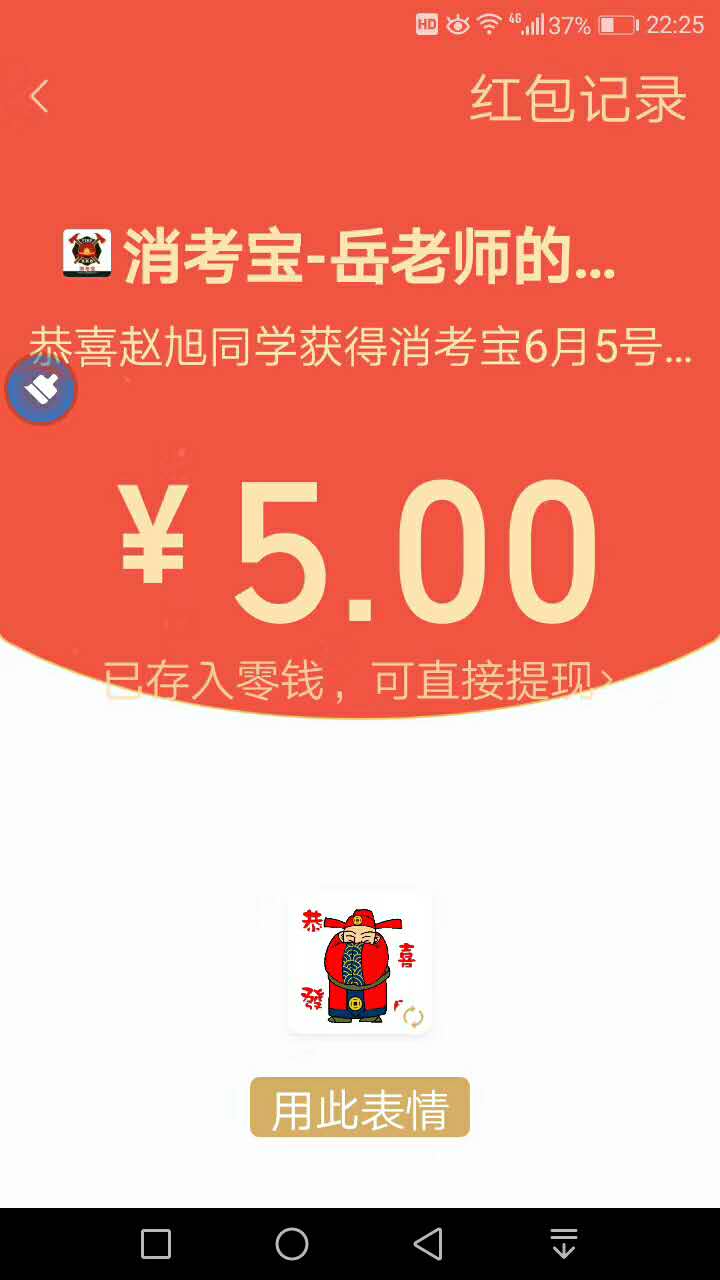The width and height of the screenshot is (720, 1280).
Task: Open 红包记录 red packet history
Action: 578,99
